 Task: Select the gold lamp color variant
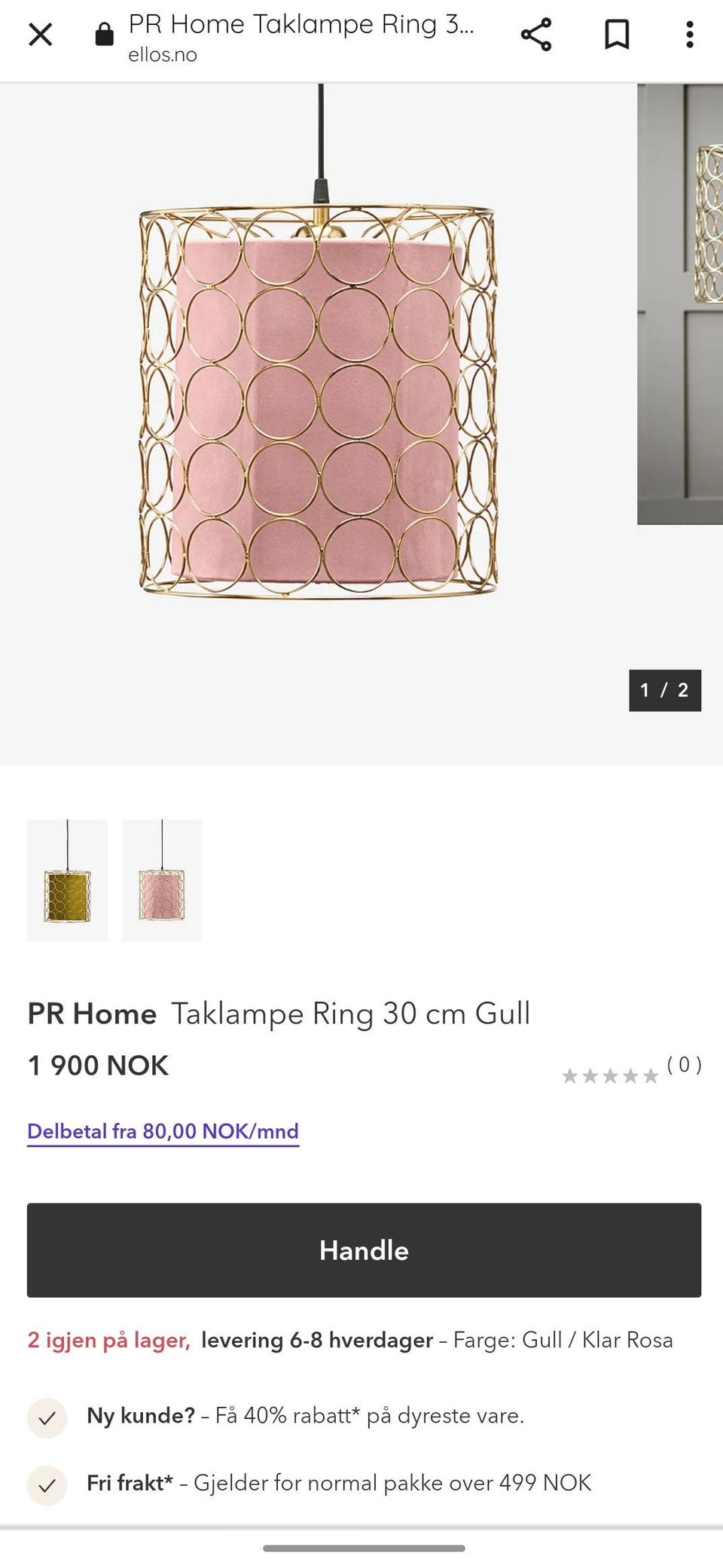tap(66, 879)
